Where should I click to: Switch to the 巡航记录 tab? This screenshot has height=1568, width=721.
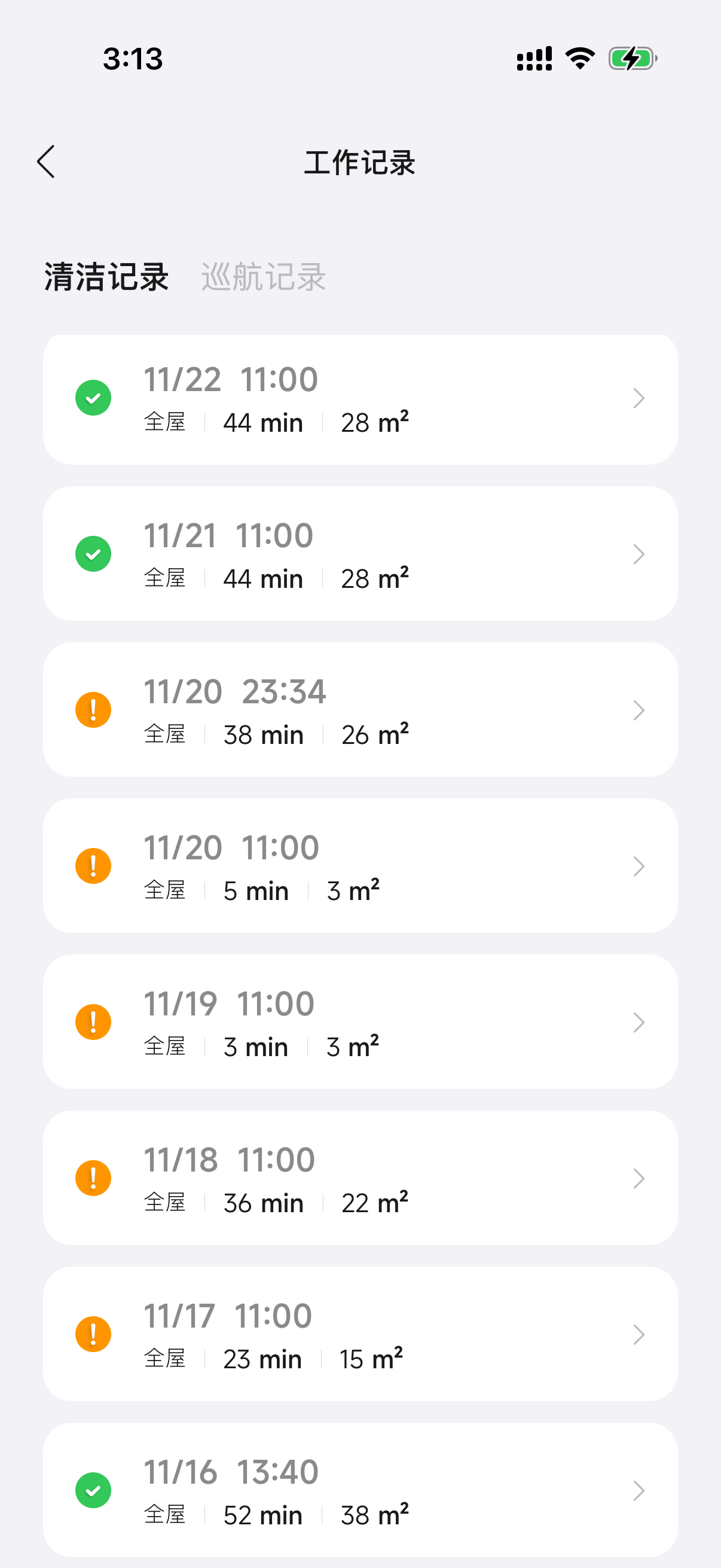pyautogui.click(x=264, y=277)
